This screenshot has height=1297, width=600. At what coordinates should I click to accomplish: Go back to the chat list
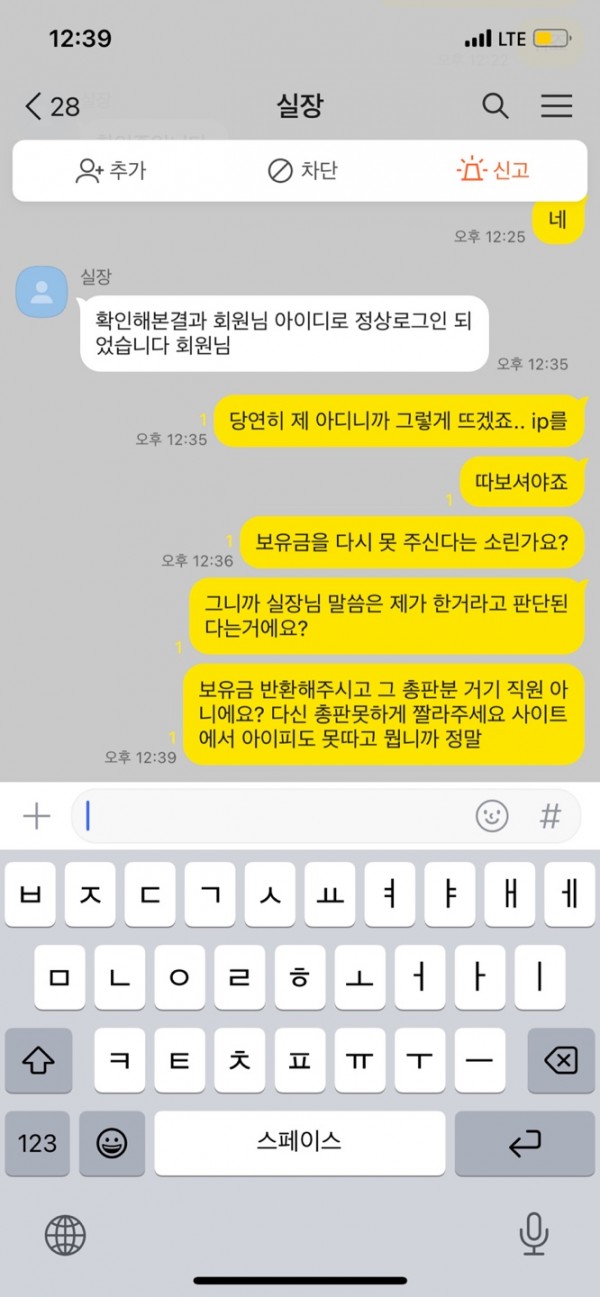tap(50, 107)
